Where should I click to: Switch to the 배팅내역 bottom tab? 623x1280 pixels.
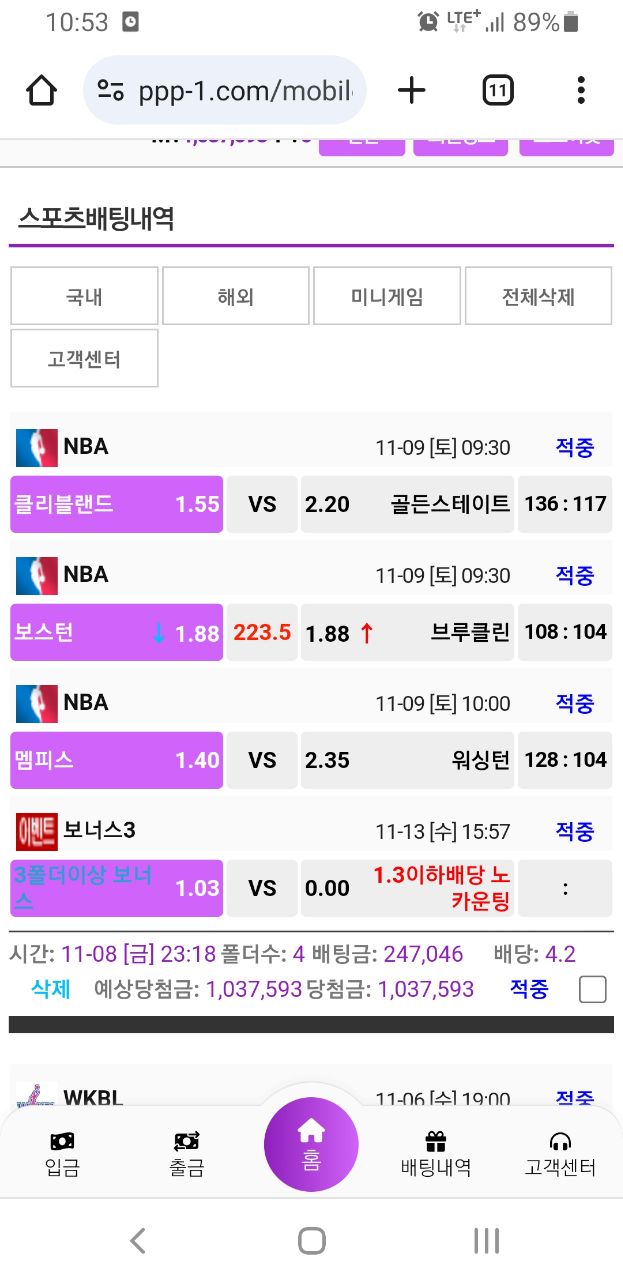pos(436,1153)
